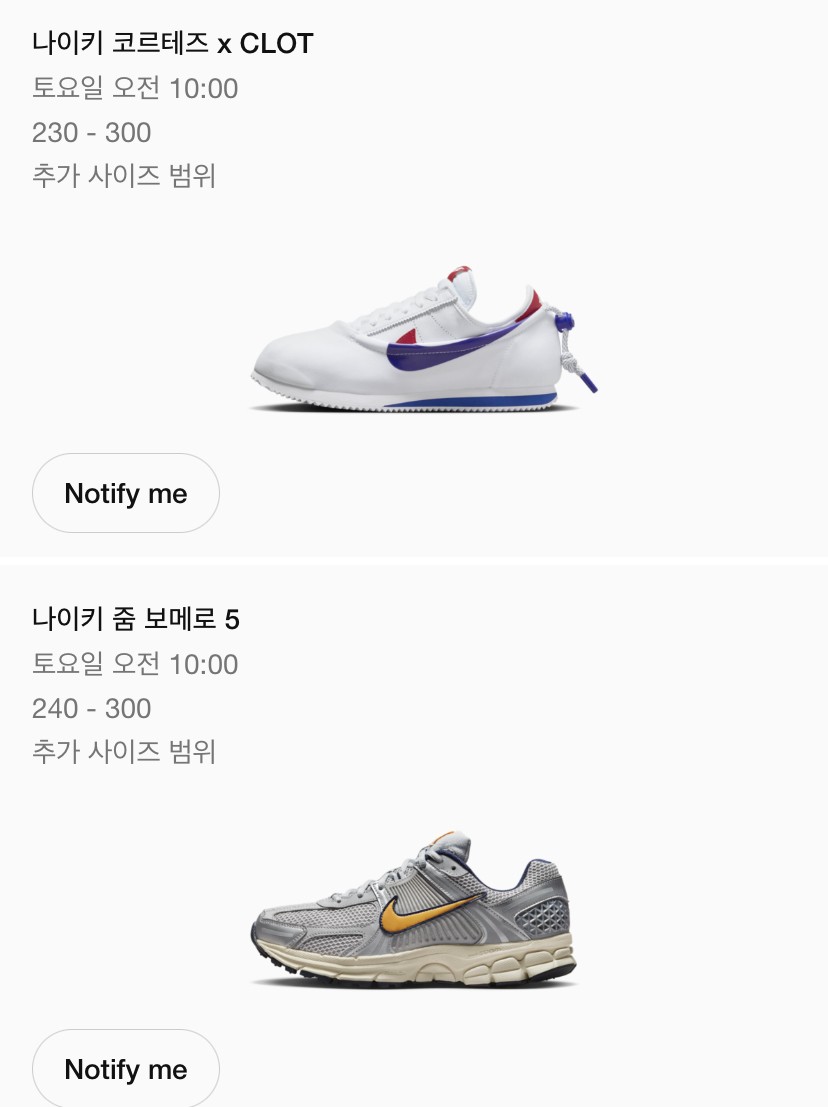Open the 나이키 줌 보메로 5 shoe image
The width and height of the screenshot is (828, 1107).
point(414,912)
